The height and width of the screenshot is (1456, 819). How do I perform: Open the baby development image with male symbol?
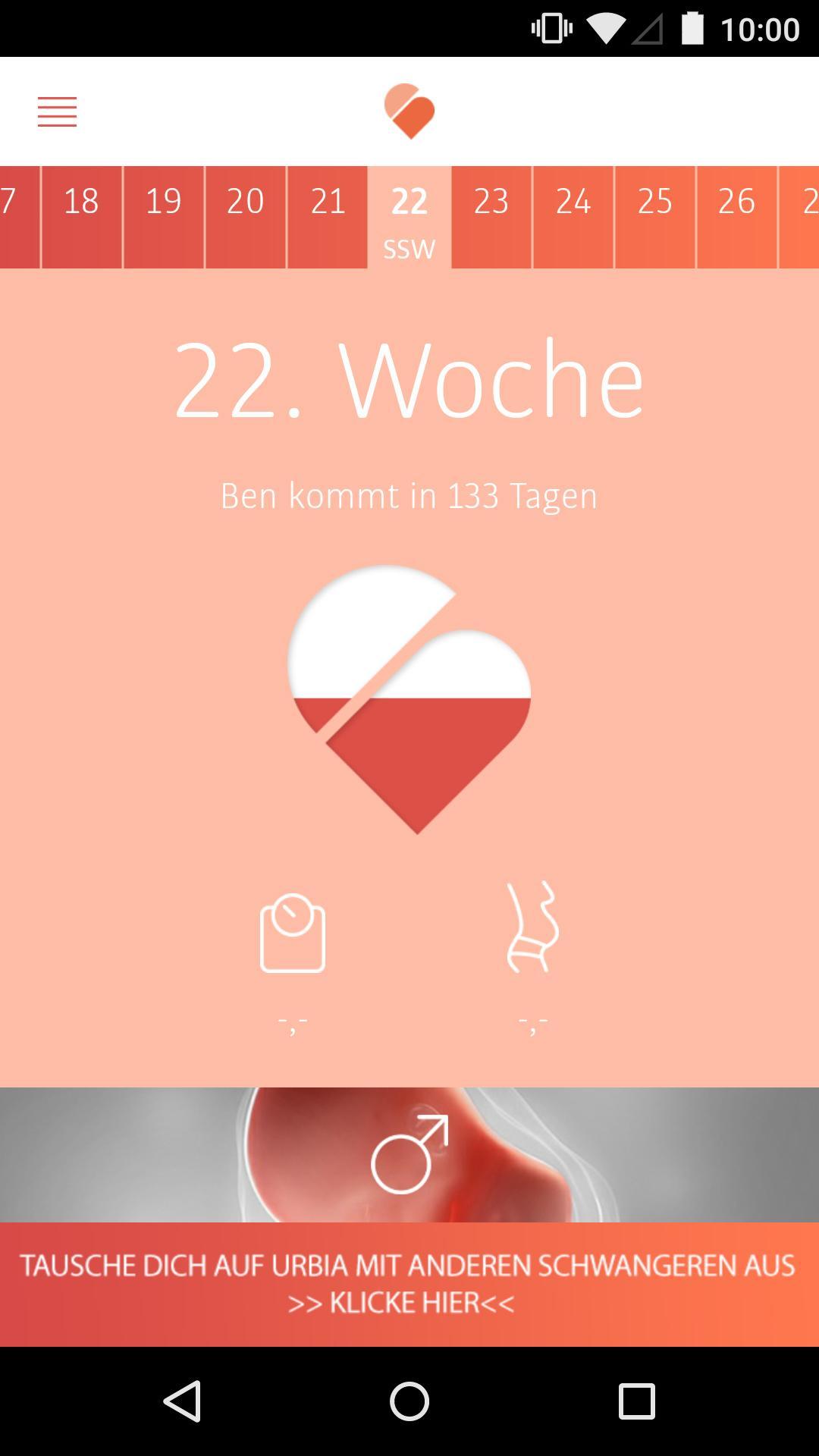[x=409, y=1154]
